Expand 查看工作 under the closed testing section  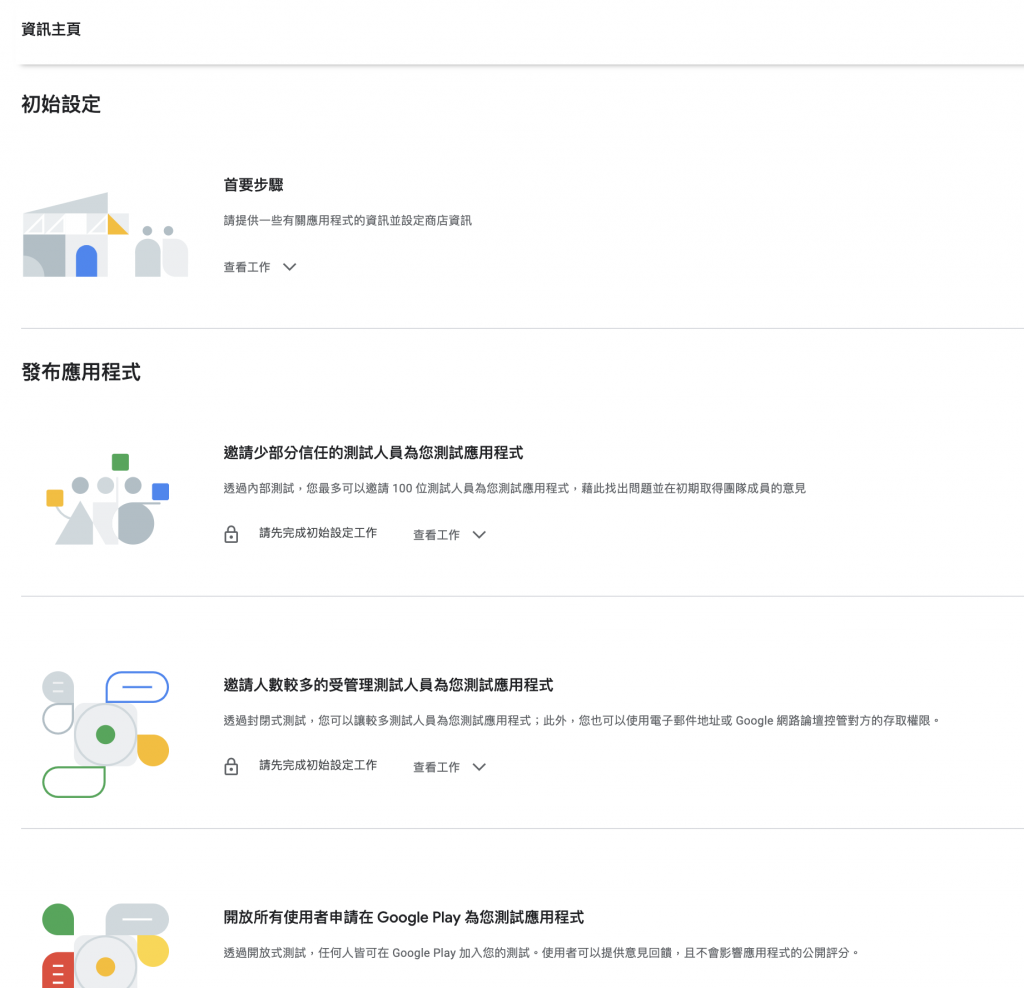(x=449, y=767)
